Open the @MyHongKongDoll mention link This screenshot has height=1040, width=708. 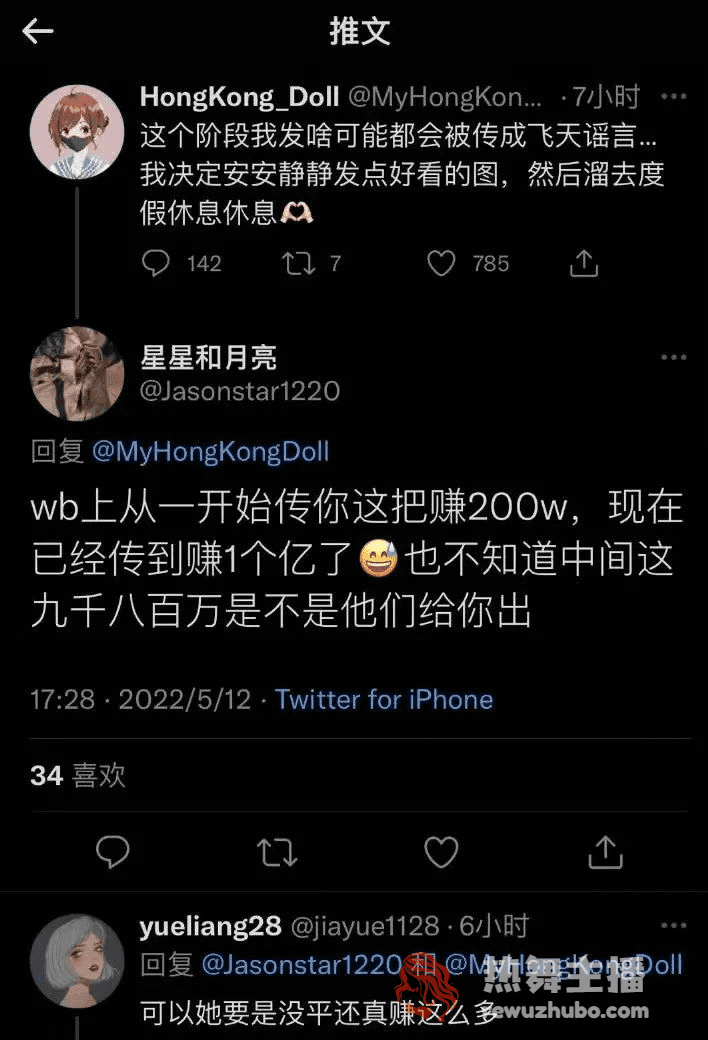tap(210, 452)
